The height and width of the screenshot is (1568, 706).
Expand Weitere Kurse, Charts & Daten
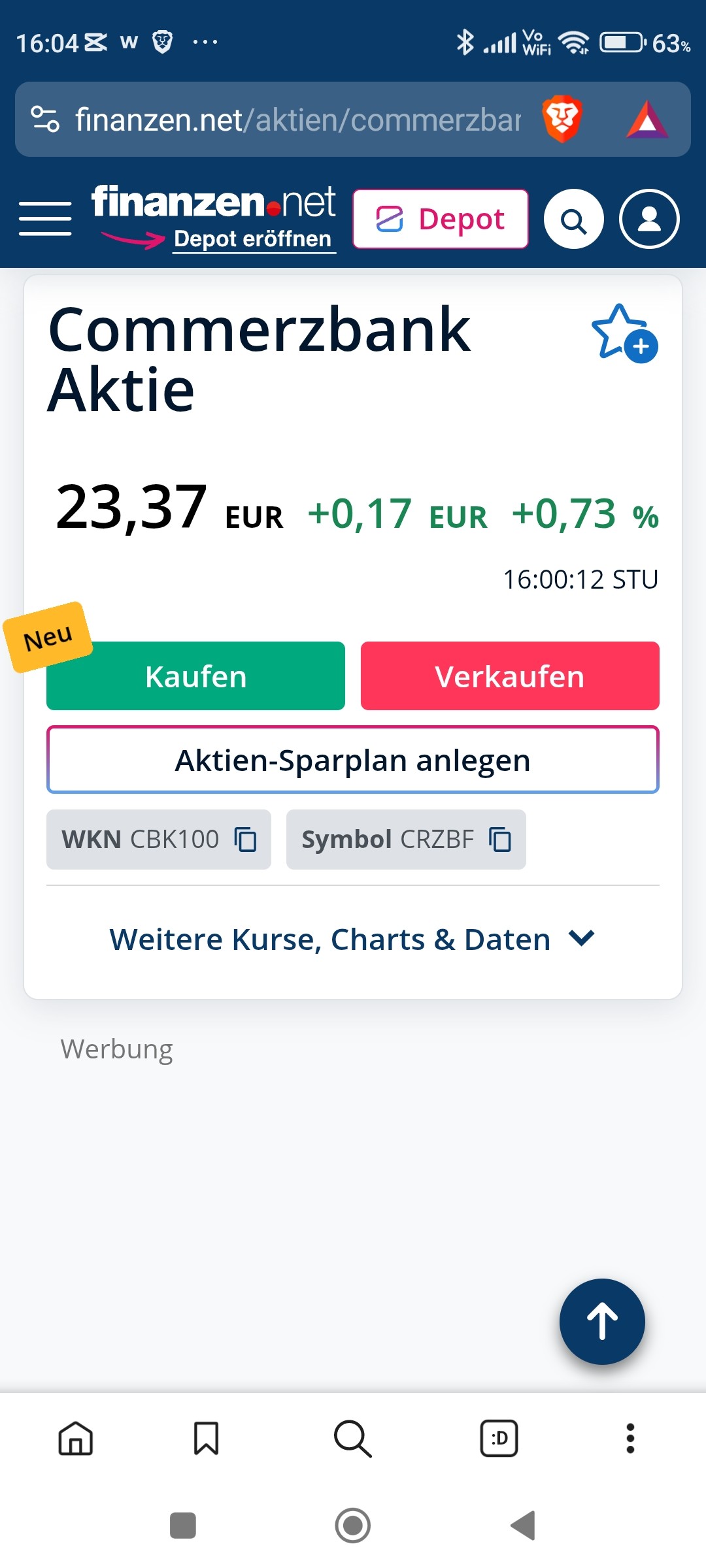(x=353, y=939)
